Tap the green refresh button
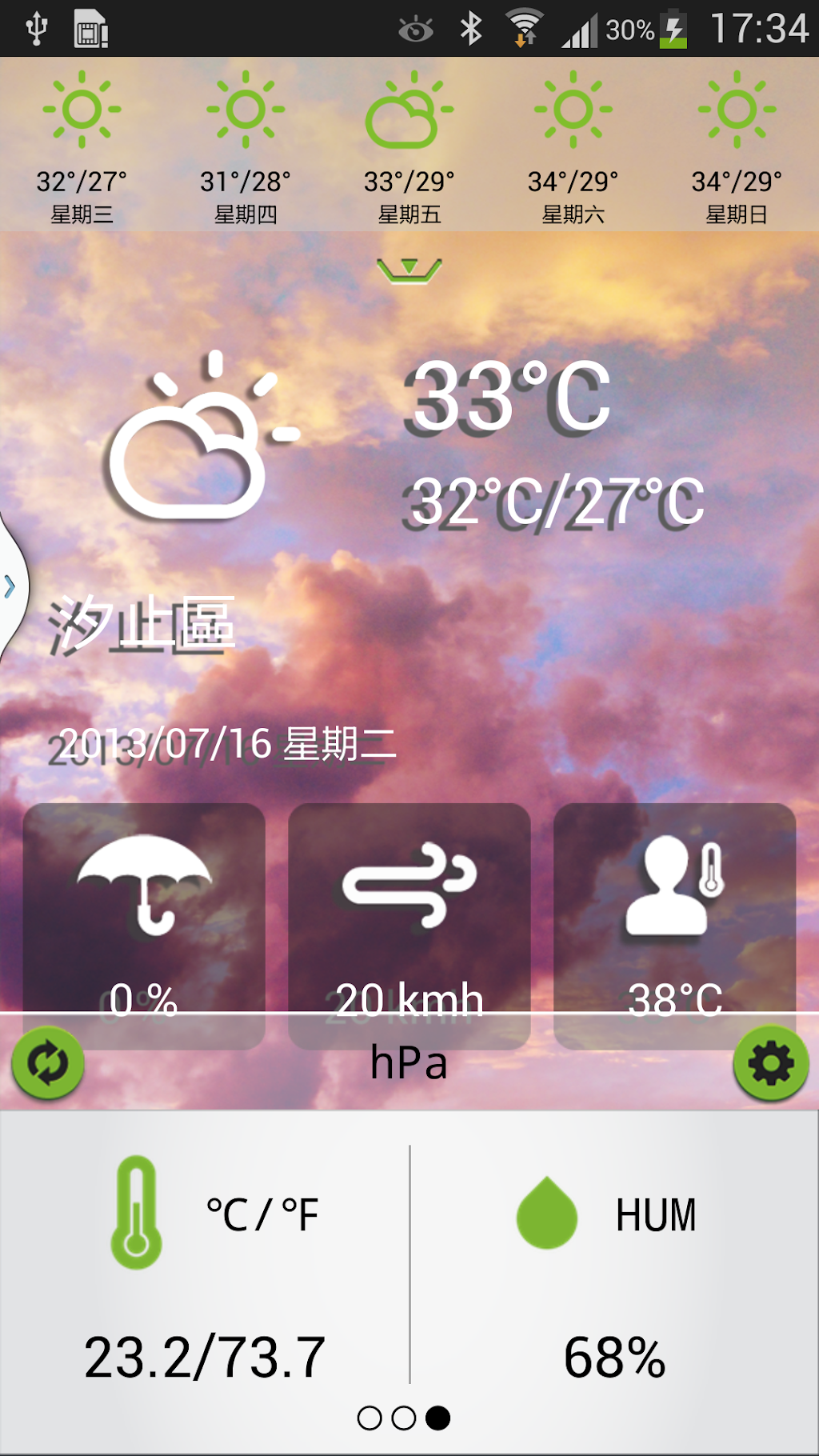The image size is (819, 1456). [x=48, y=1063]
